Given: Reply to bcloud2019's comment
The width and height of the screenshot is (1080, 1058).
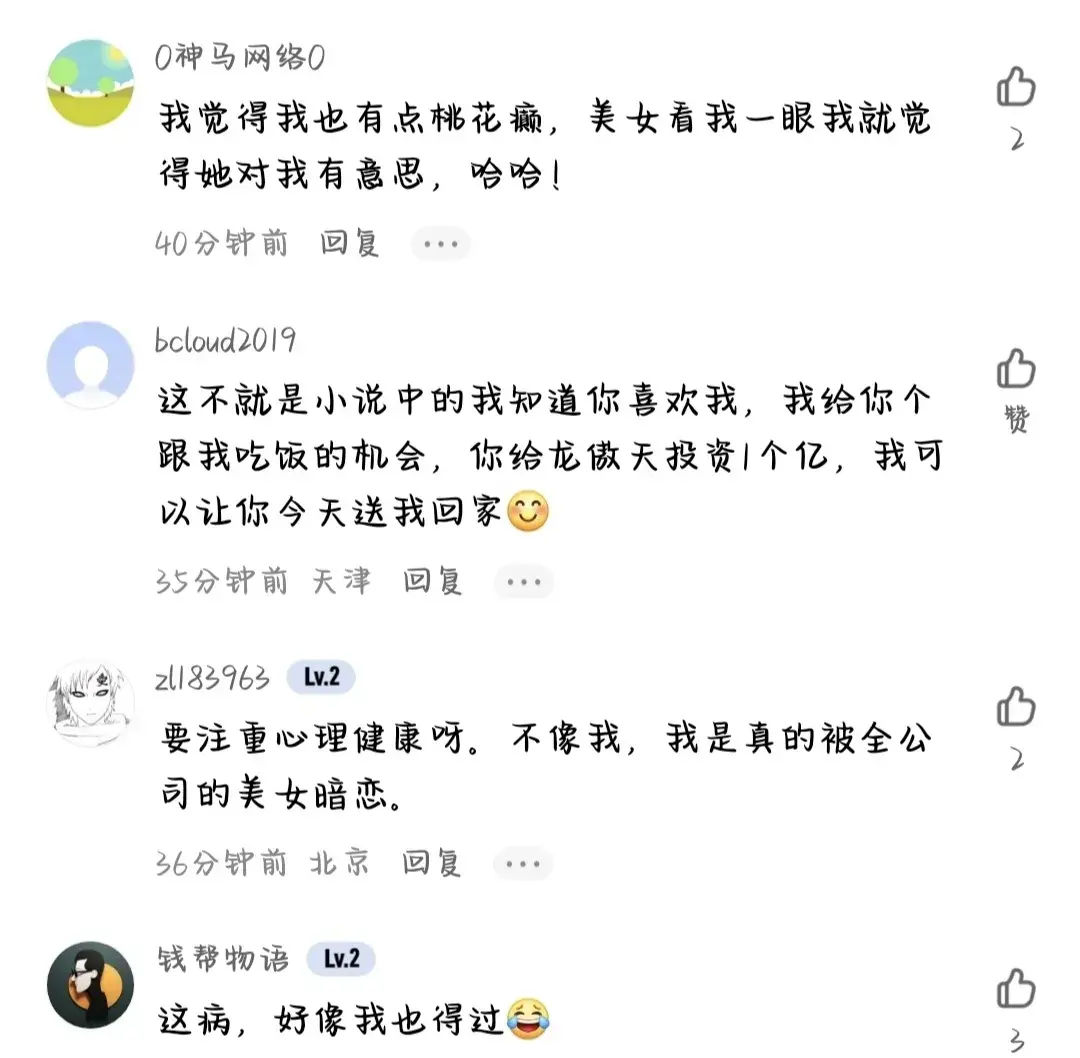Looking at the screenshot, I should click(x=433, y=581).
